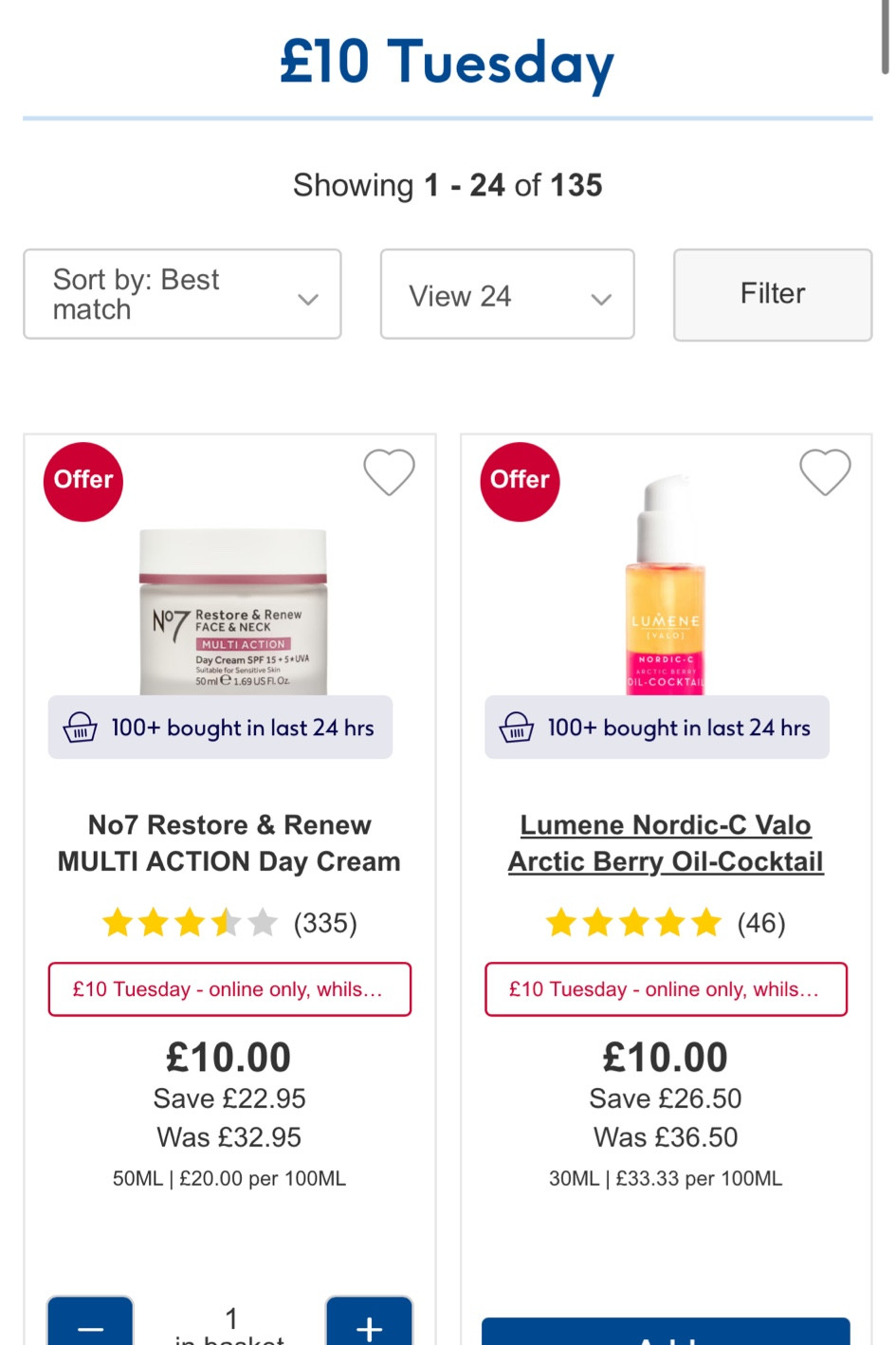The height and width of the screenshot is (1345, 896).
Task: Decrease No7 Day Cream basket quantity
Action: (x=90, y=1324)
